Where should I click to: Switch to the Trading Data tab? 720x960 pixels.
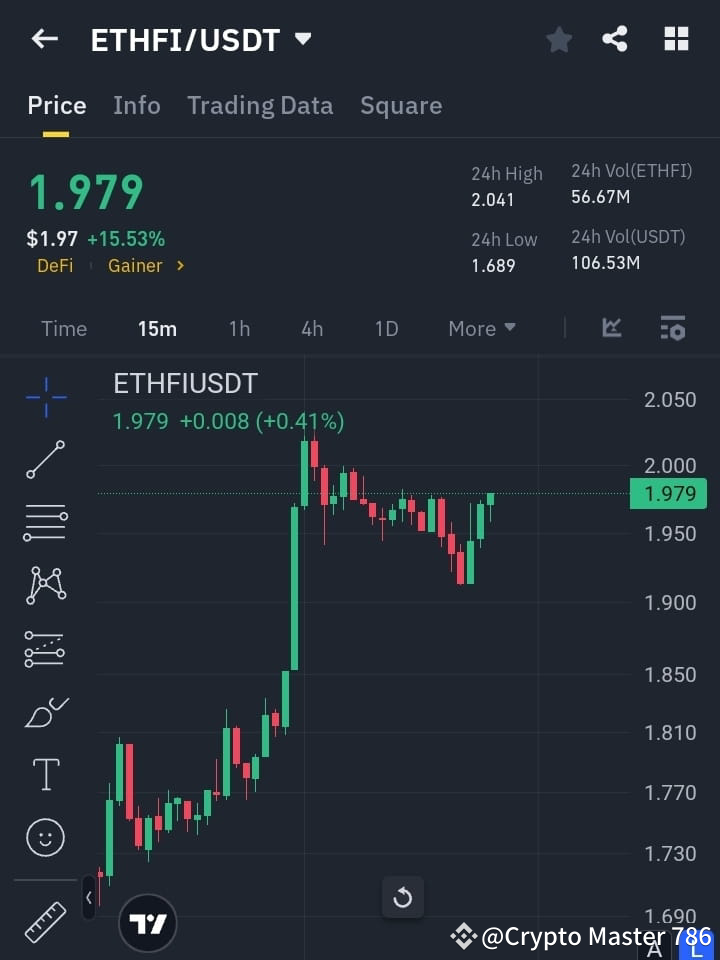pyautogui.click(x=260, y=105)
